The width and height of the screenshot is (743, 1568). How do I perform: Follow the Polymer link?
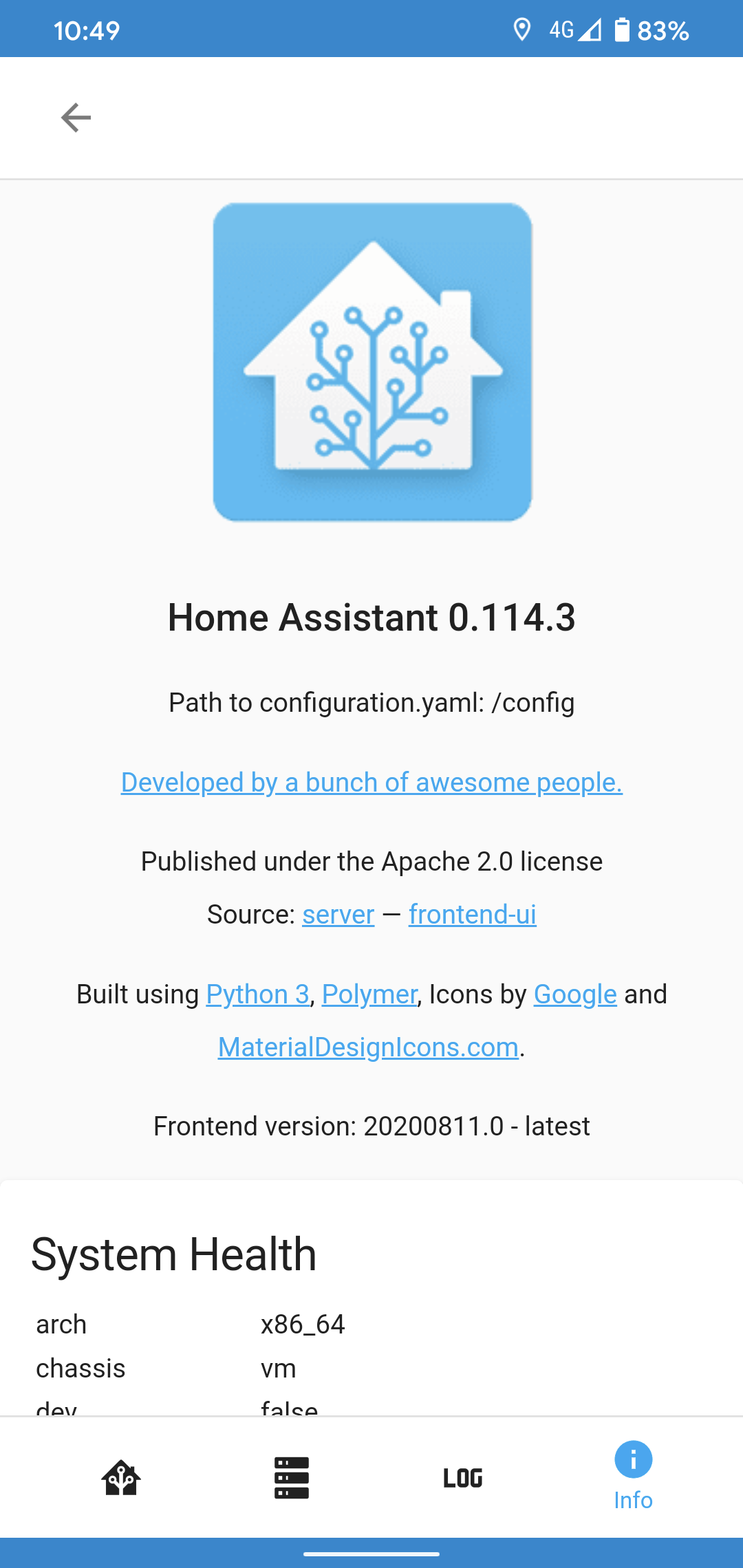[369, 994]
